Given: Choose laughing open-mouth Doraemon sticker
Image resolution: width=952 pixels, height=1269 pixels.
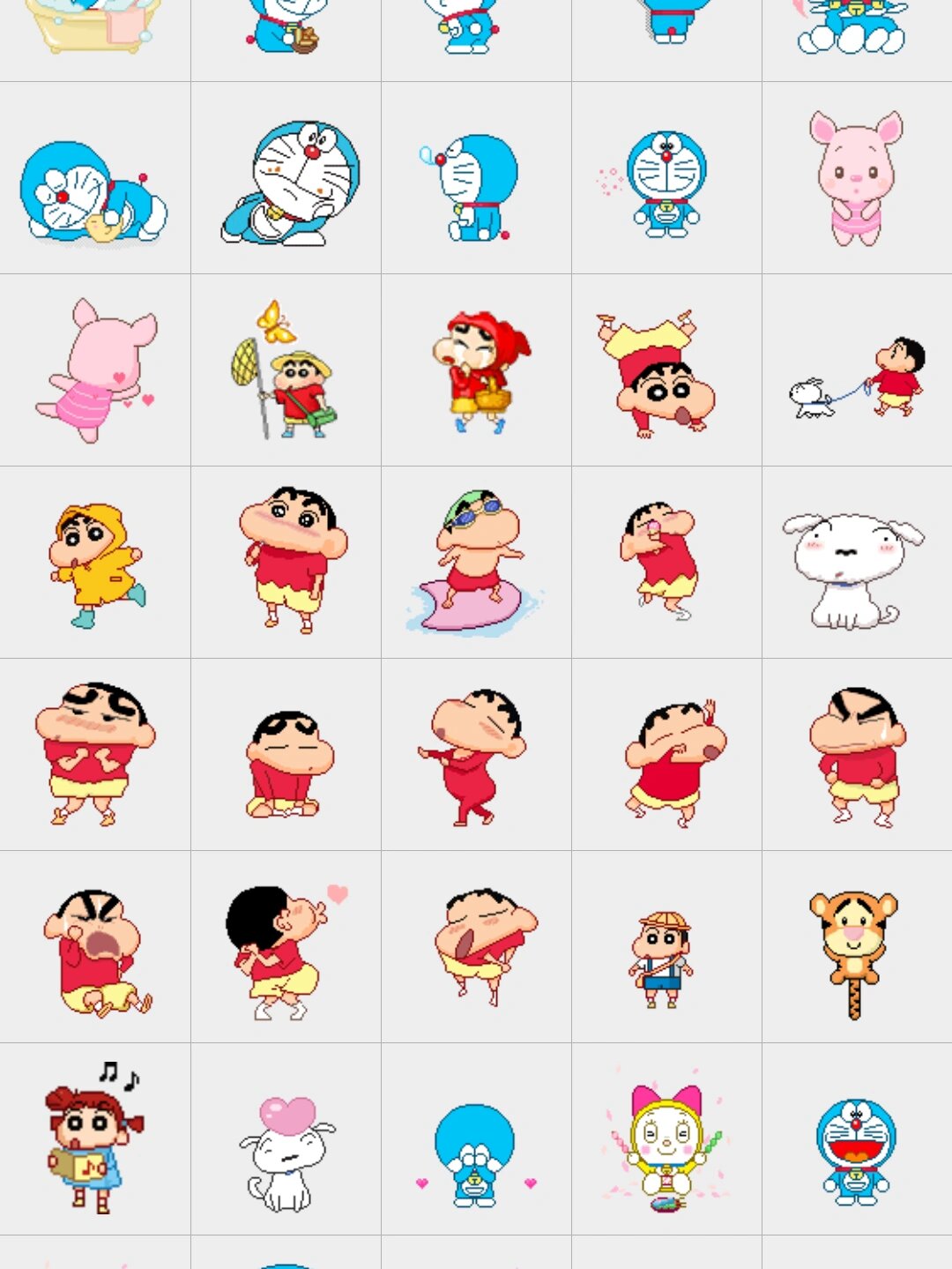Looking at the screenshot, I should tap(856, 1149).
